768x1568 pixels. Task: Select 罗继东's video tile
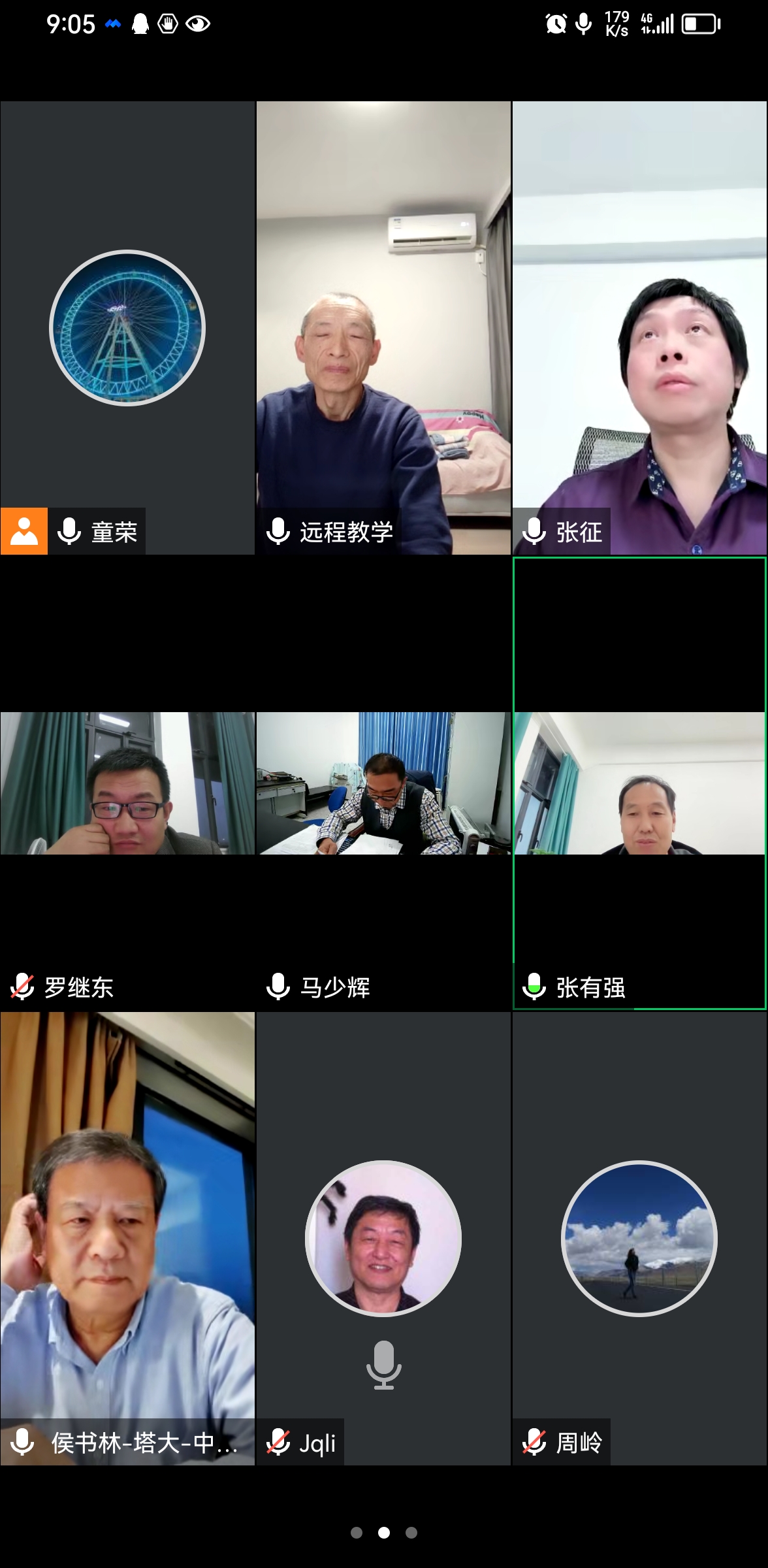[x=127, y=783]
